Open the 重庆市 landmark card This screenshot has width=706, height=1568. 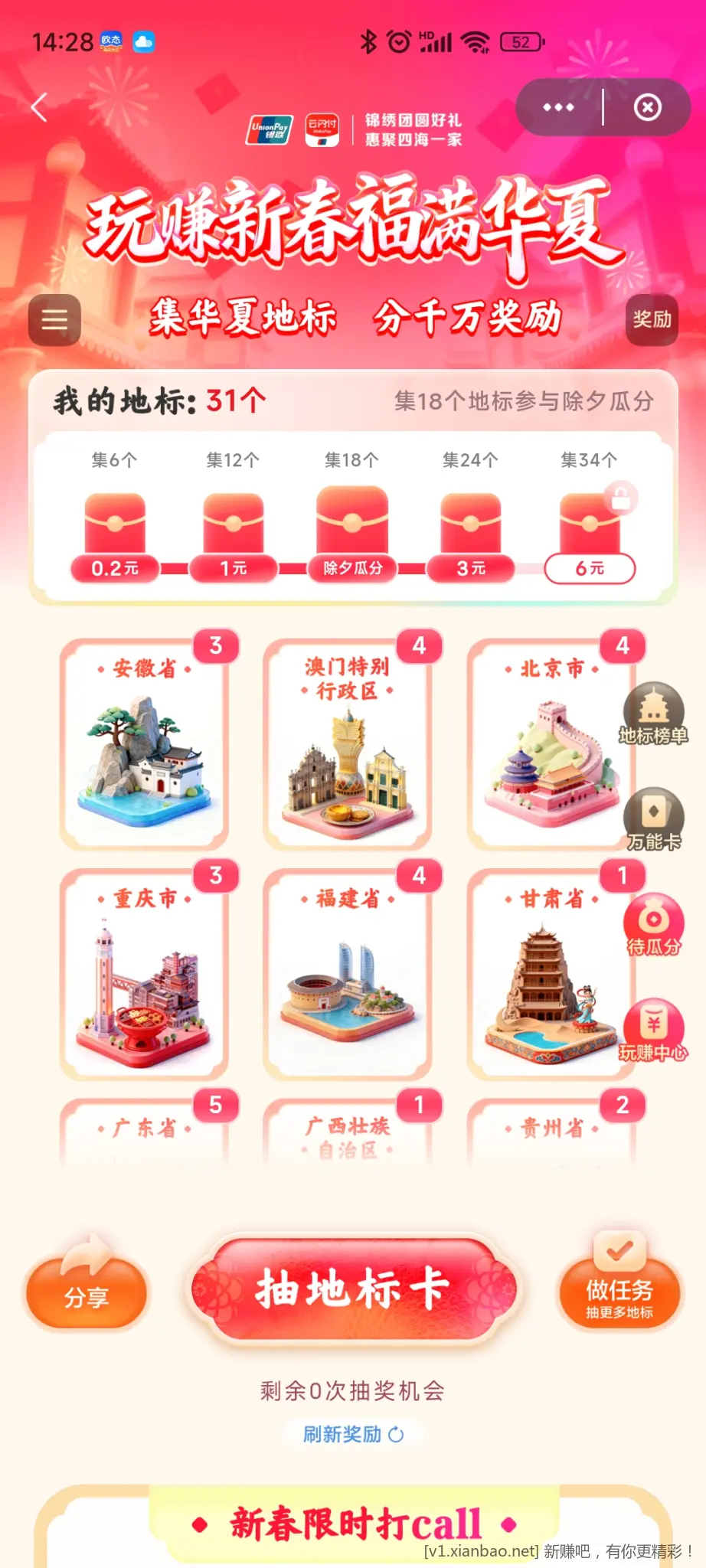pyautogui.click(x=144, y=974)
